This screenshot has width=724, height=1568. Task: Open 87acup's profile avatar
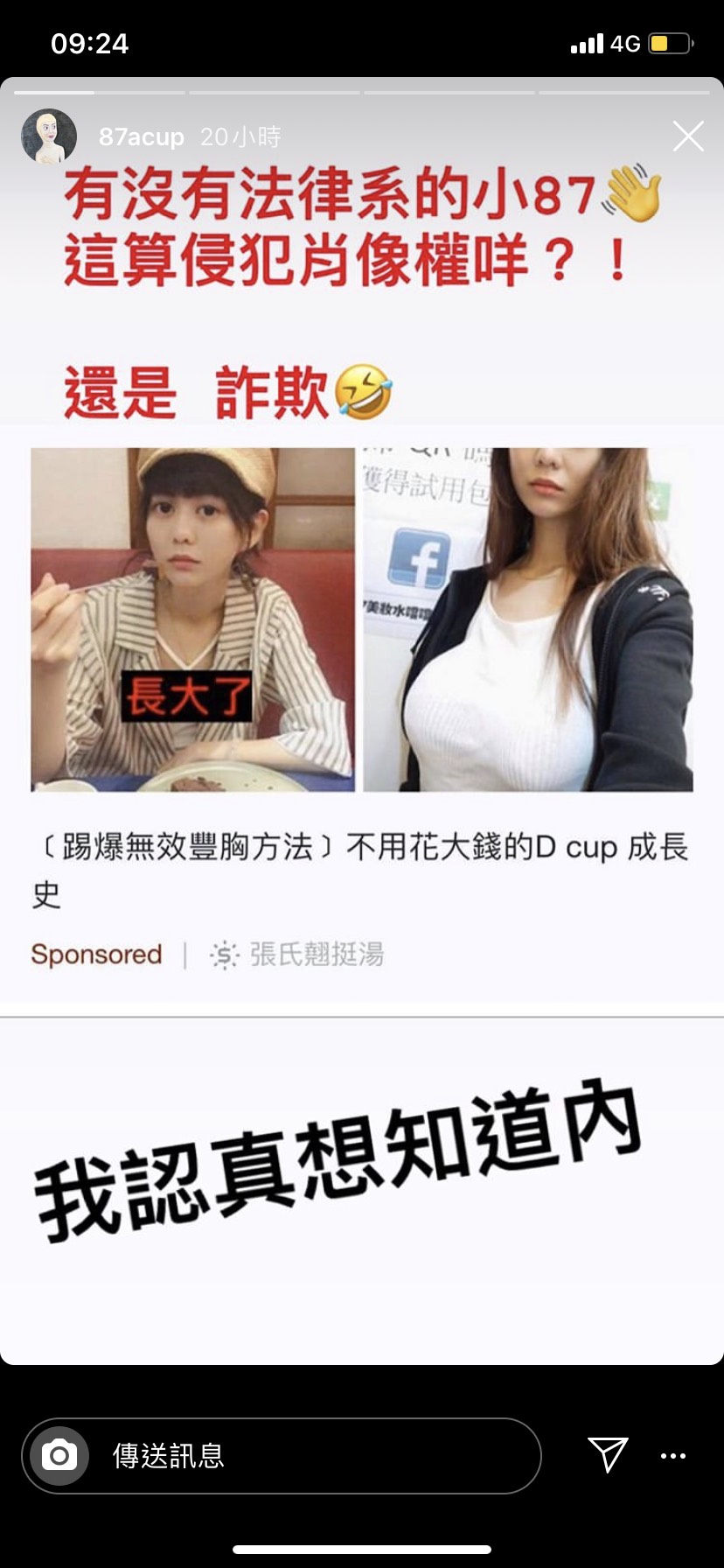pyautogui.click(x=49, y=136)
